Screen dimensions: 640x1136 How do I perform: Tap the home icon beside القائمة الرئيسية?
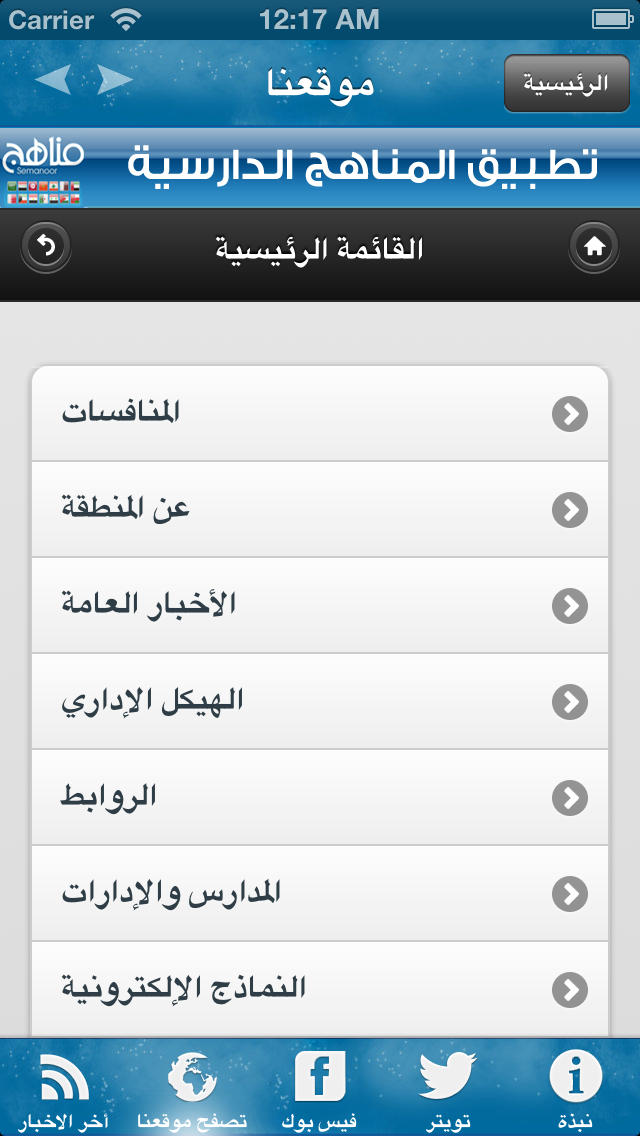pyautogui.click(x=594, y=248)
